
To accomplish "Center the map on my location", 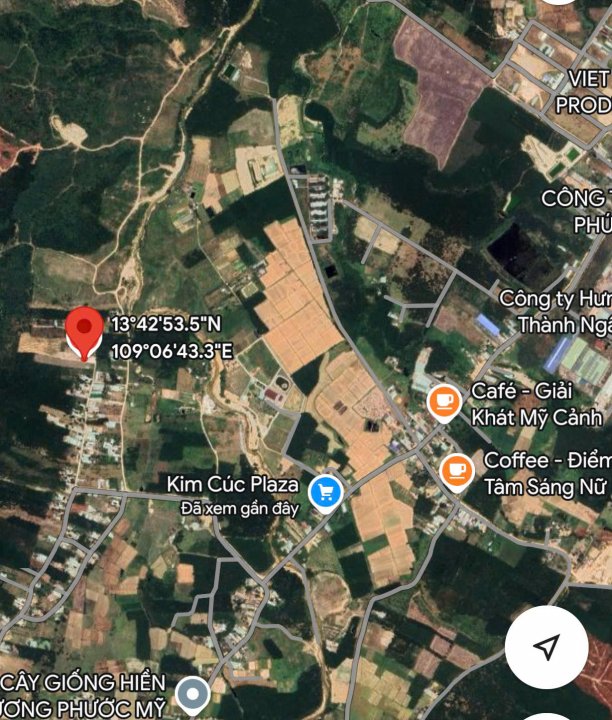I will click(x=546, y=646).
